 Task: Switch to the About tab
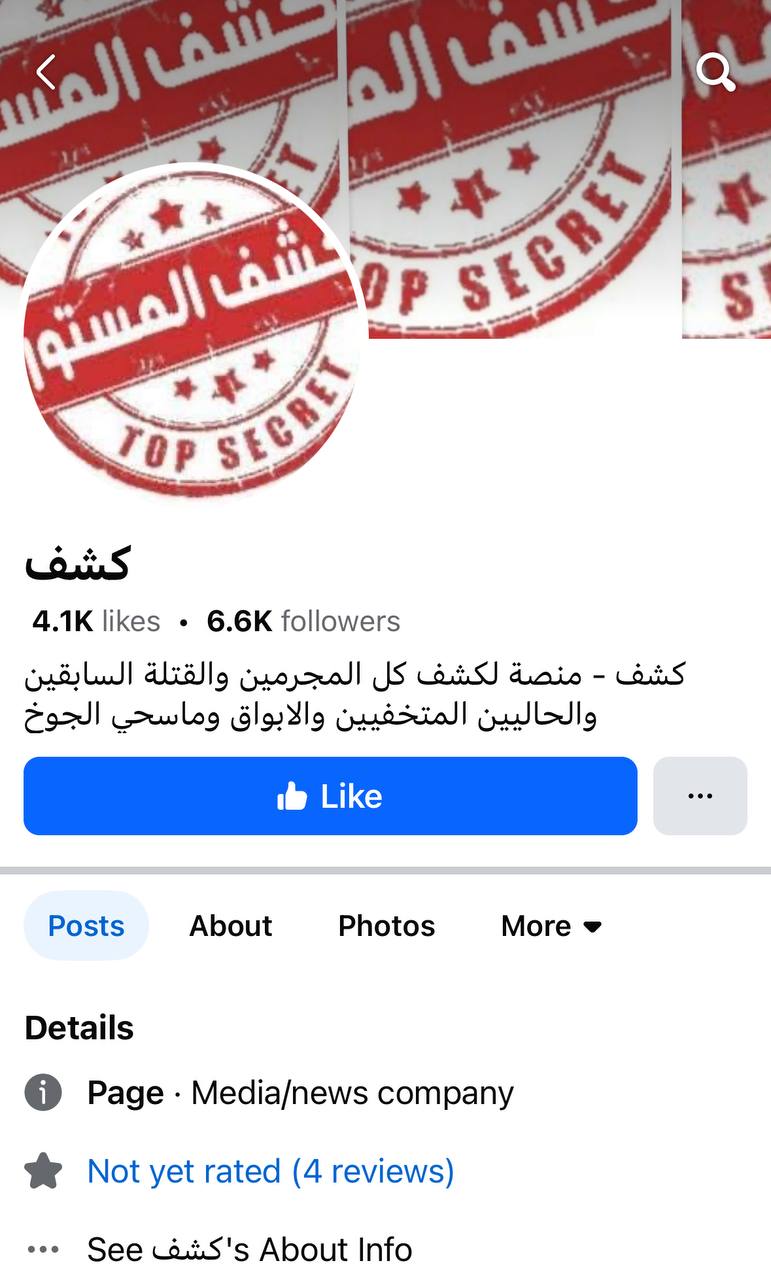(230, 926)
